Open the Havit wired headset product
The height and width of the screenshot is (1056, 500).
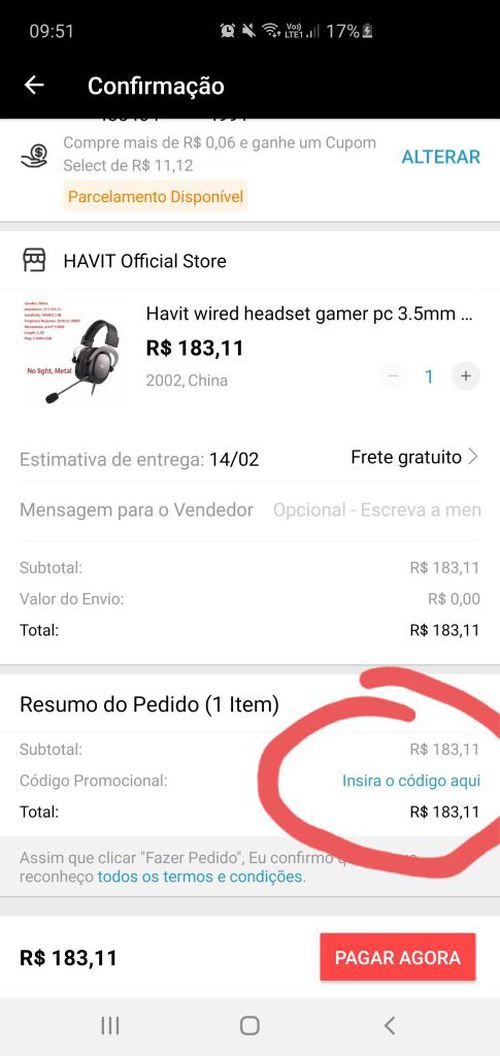[310, 313]
